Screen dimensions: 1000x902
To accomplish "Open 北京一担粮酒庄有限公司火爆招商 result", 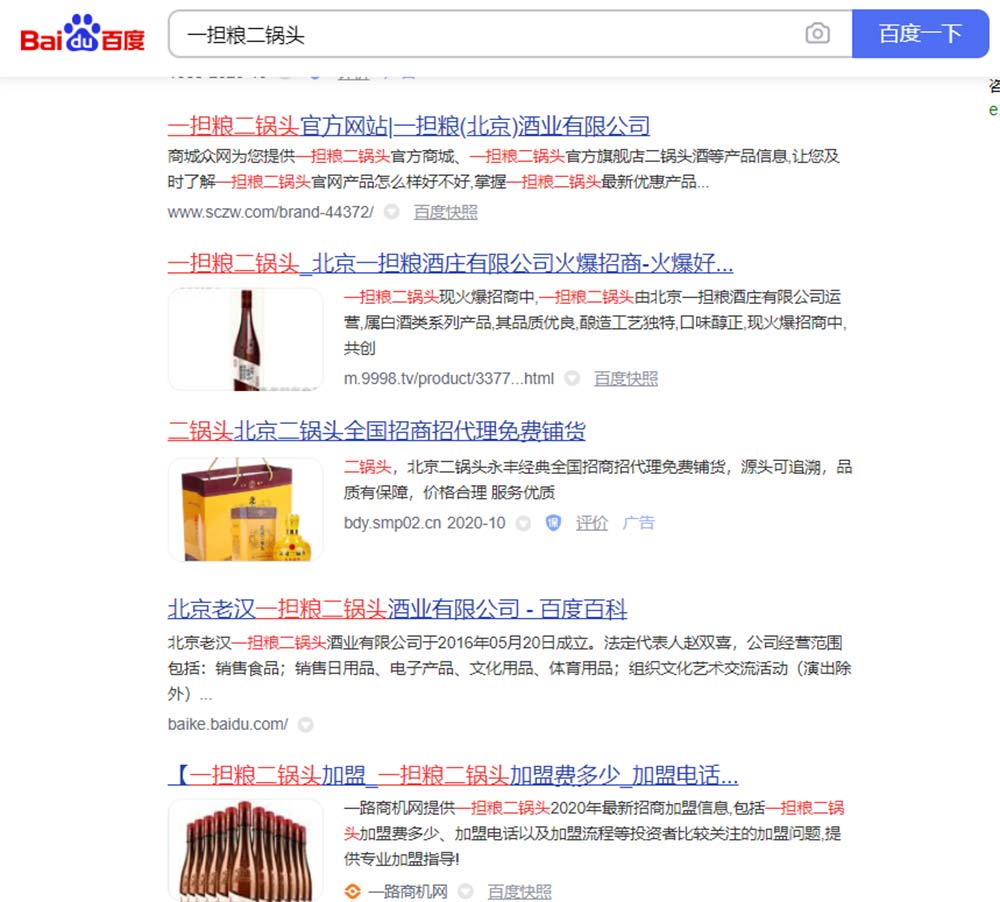I will [x=450, y=264].
